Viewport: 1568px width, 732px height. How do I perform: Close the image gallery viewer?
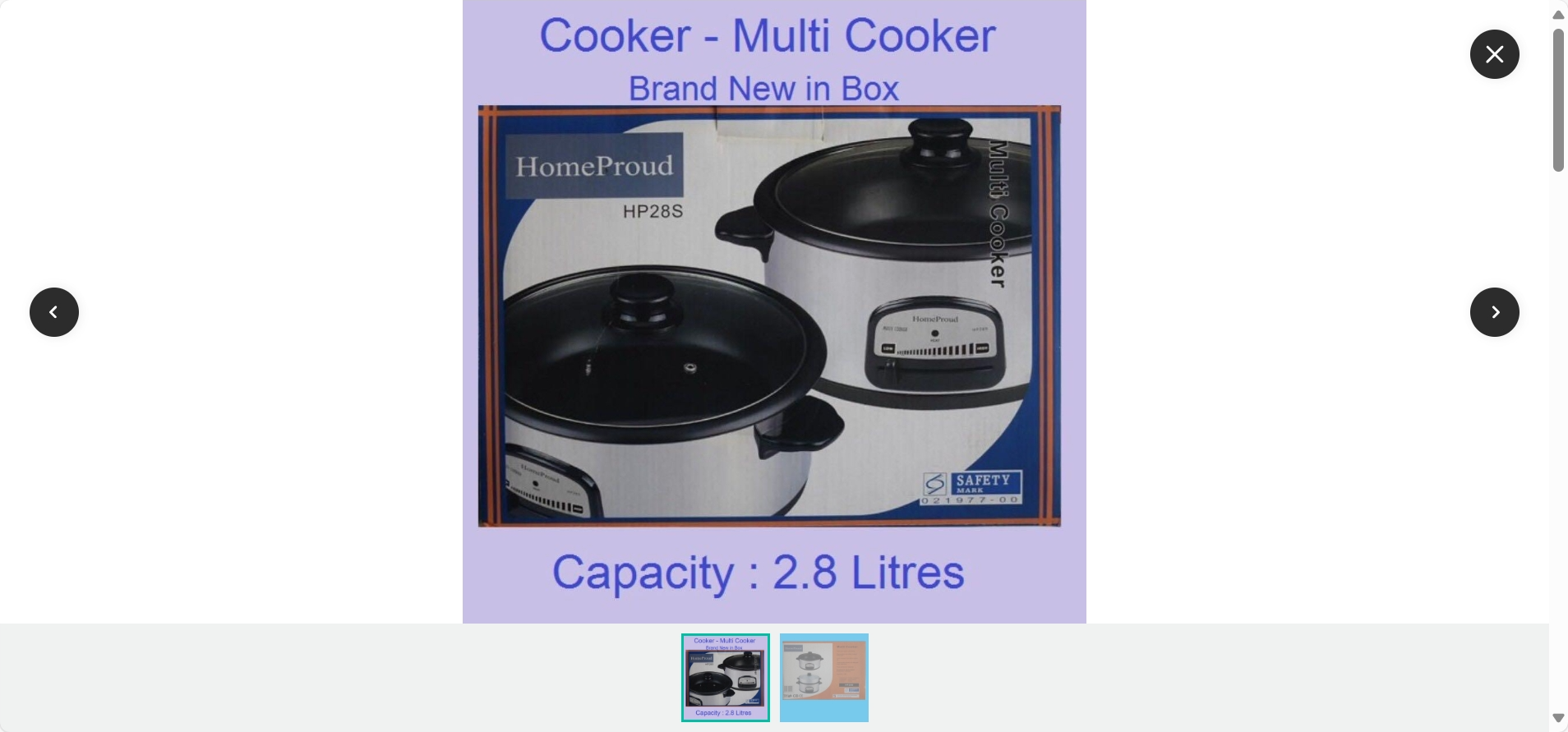[x=1494, y=54]
